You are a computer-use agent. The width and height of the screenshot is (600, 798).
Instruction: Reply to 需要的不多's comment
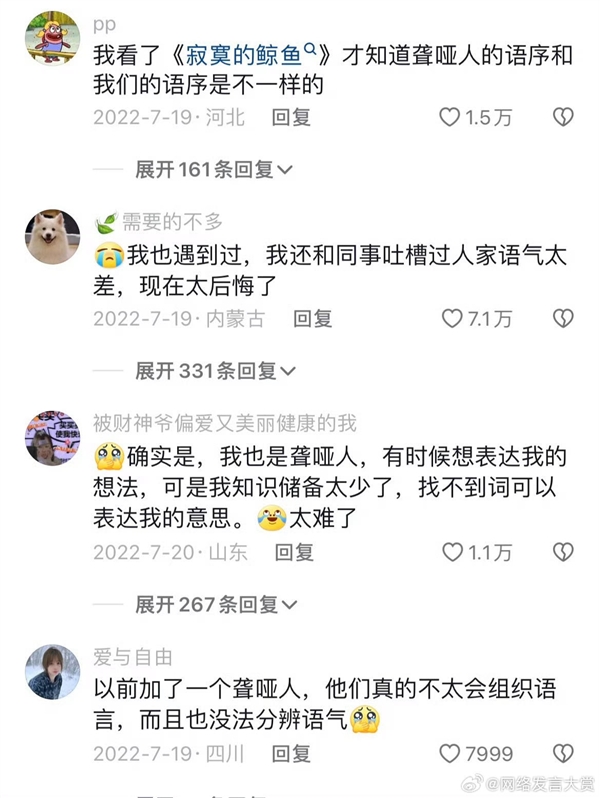(312, 319)
